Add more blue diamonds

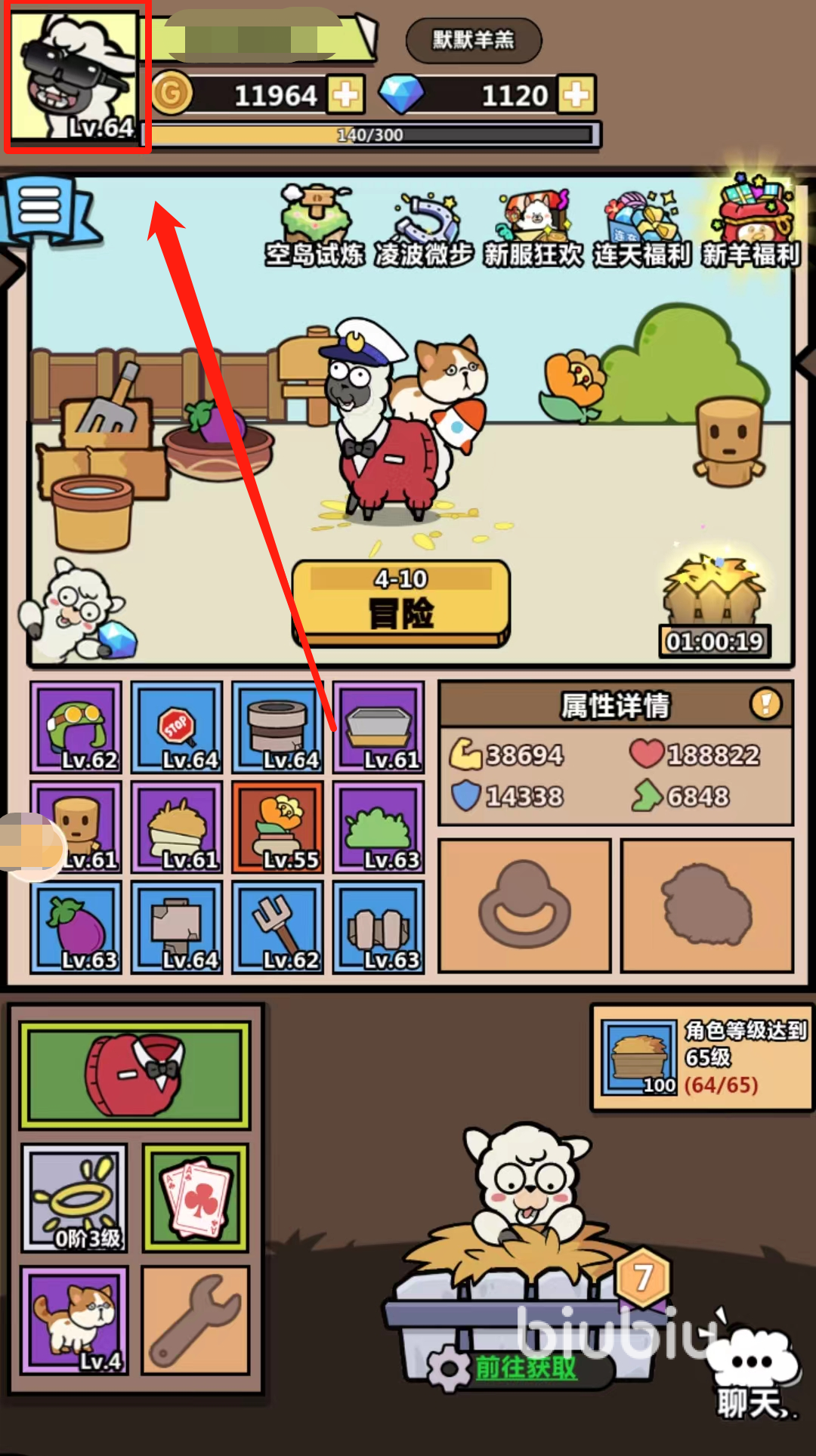pos(576,95)
